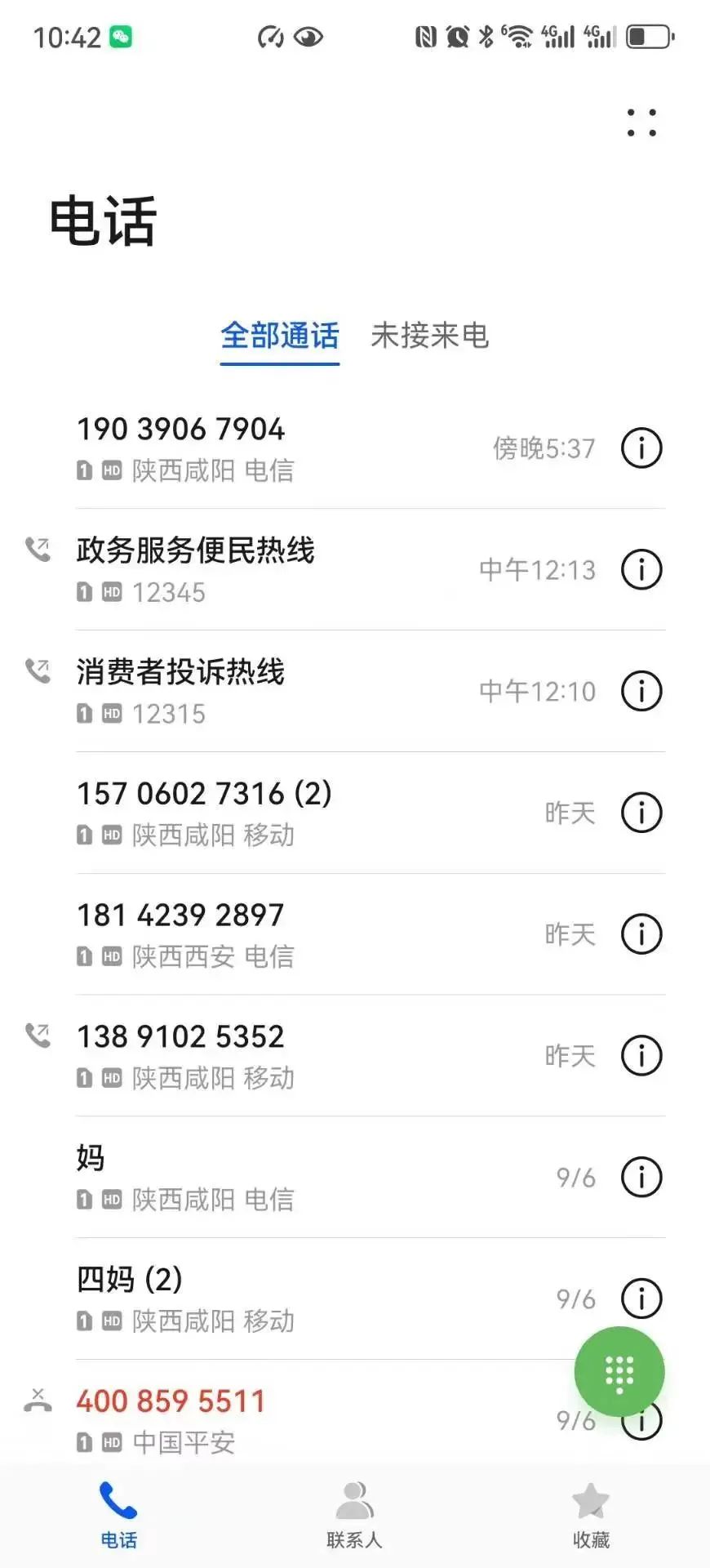Viewport: 710px width, 1568px height.
Task: Open info for 四妈 calls
Action: click(x=641, y=1298)
